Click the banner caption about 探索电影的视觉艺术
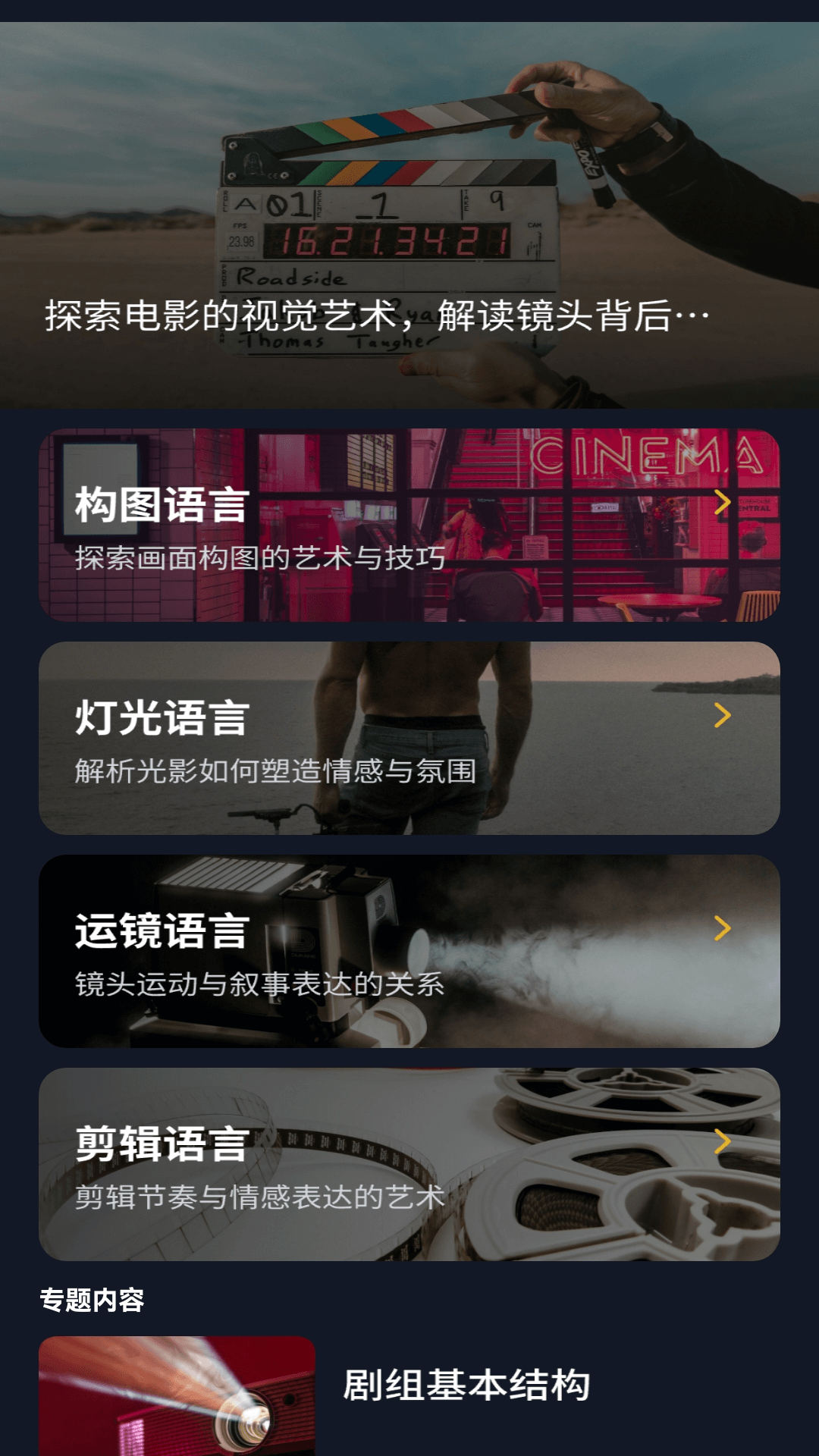Screen dimensions: 819x1456 [x=375, y=315]
